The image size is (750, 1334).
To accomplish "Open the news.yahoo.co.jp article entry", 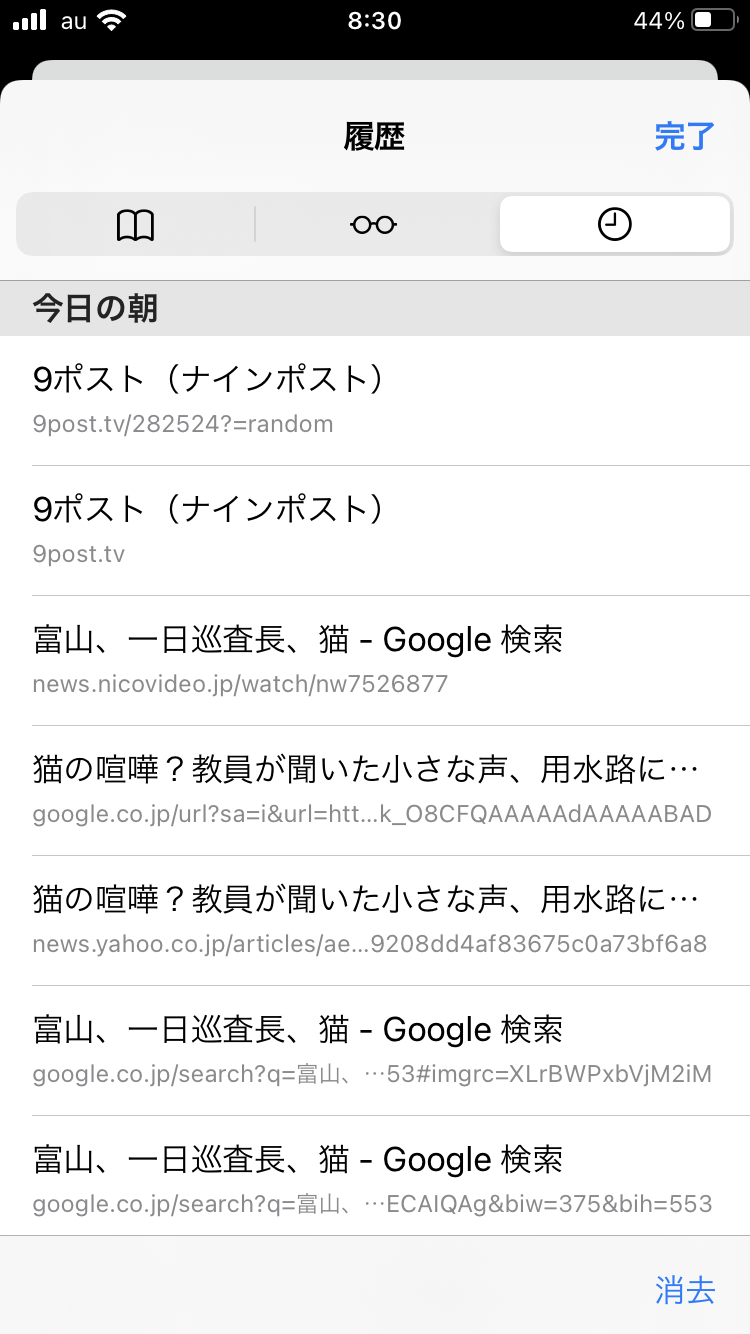I will [375, 920].
